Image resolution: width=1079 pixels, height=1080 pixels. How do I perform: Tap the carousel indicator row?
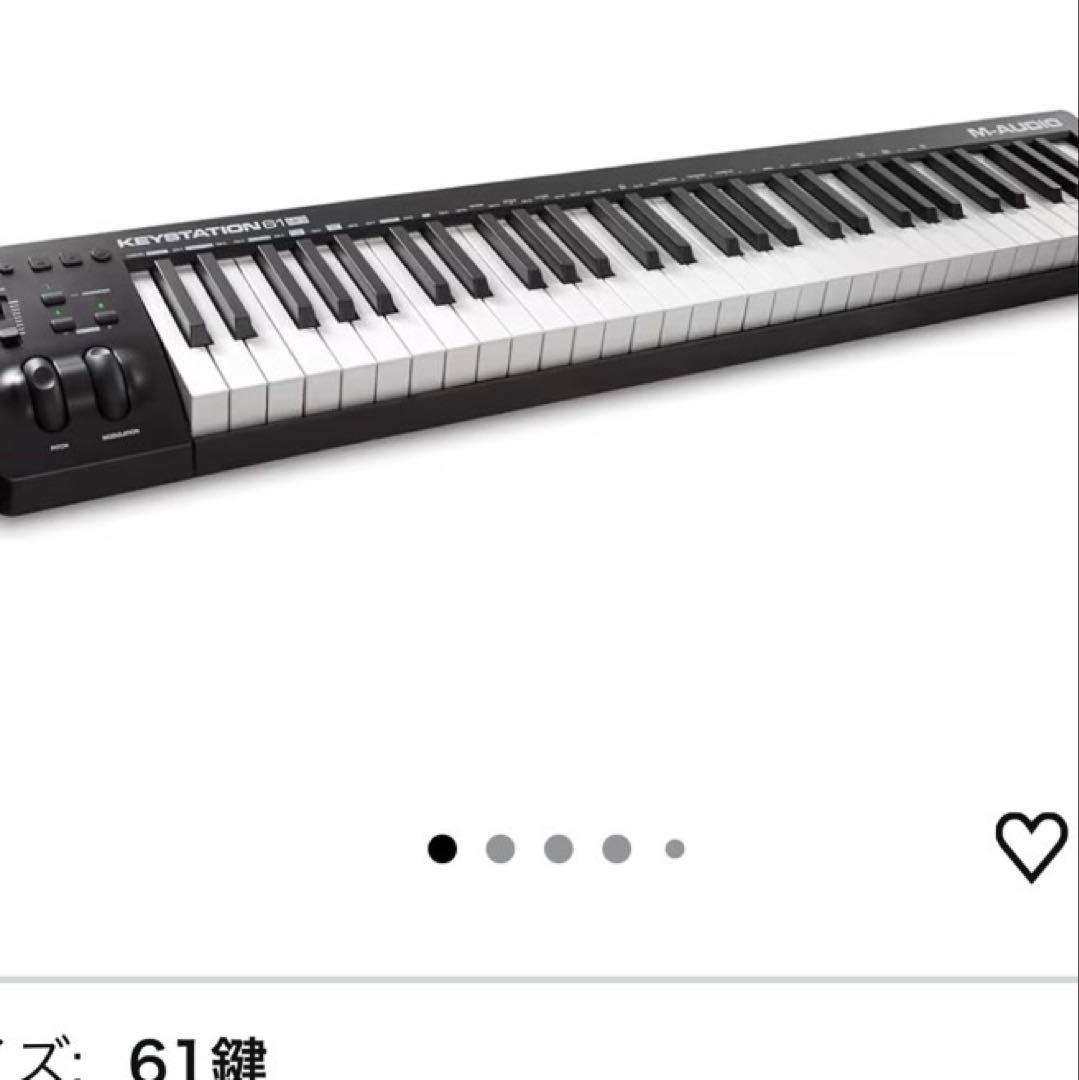click(x=556, y=848)
